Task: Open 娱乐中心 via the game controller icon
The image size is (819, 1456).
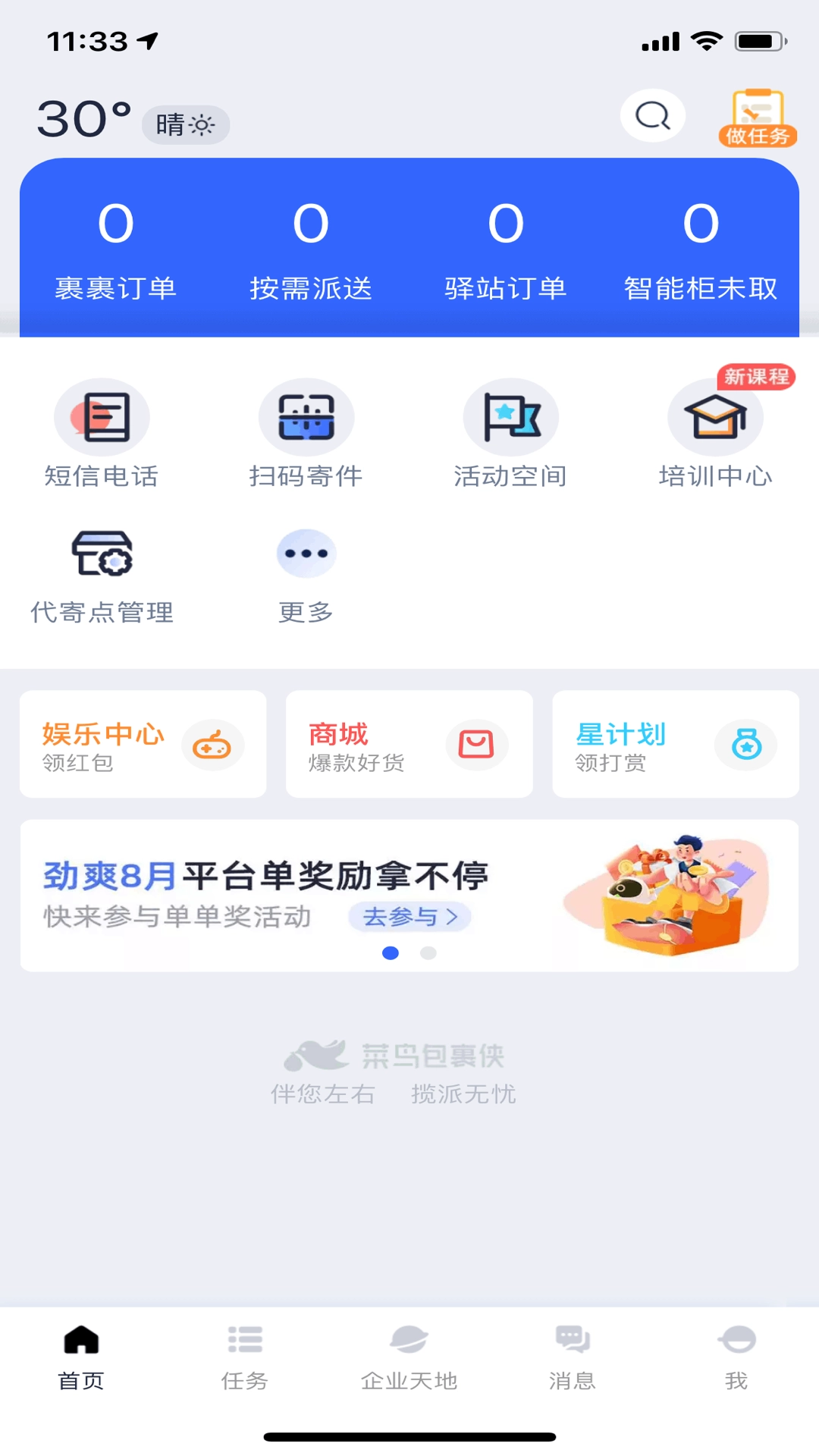Action: [212, 745]
